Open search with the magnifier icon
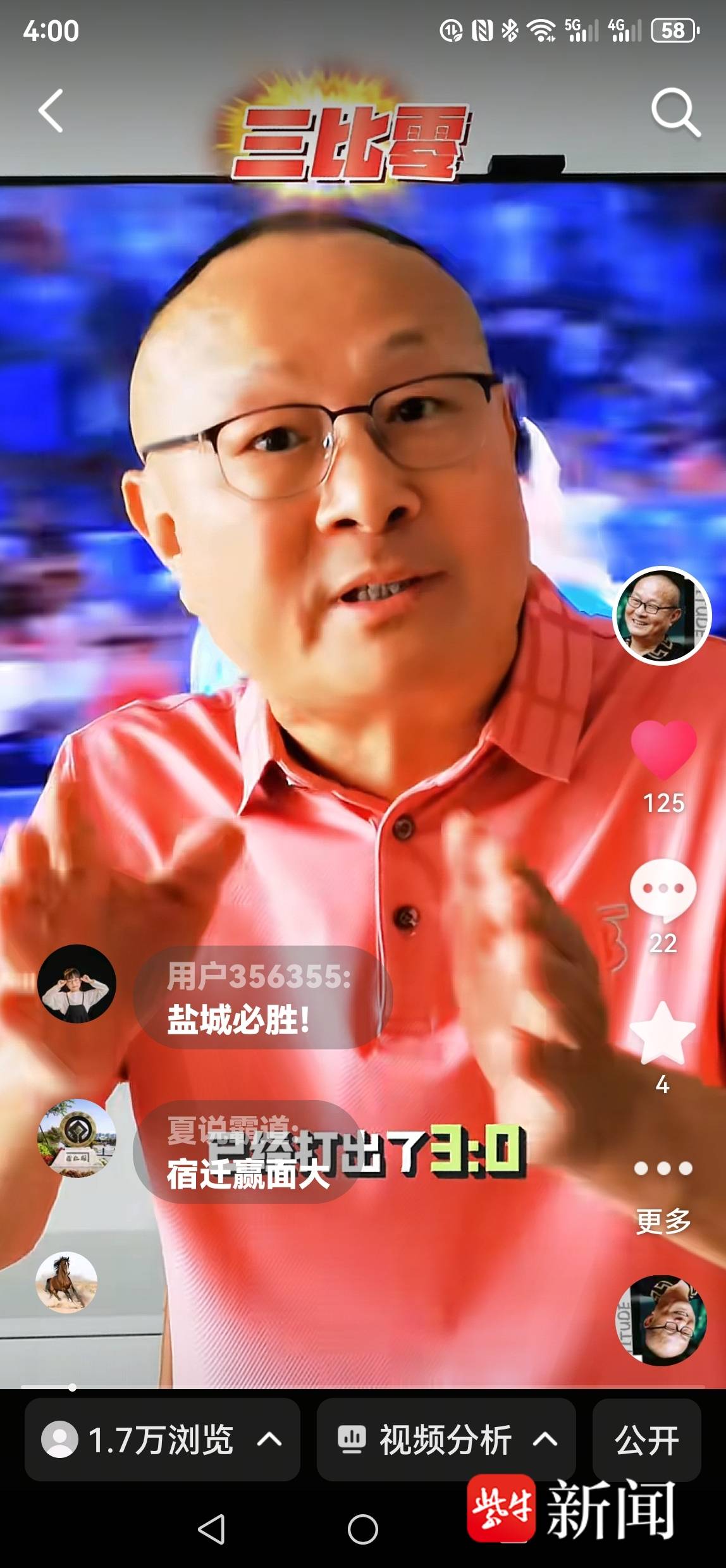Image resolution: width=726 pixels, height=1568 pixels. [x=675, y=112]
